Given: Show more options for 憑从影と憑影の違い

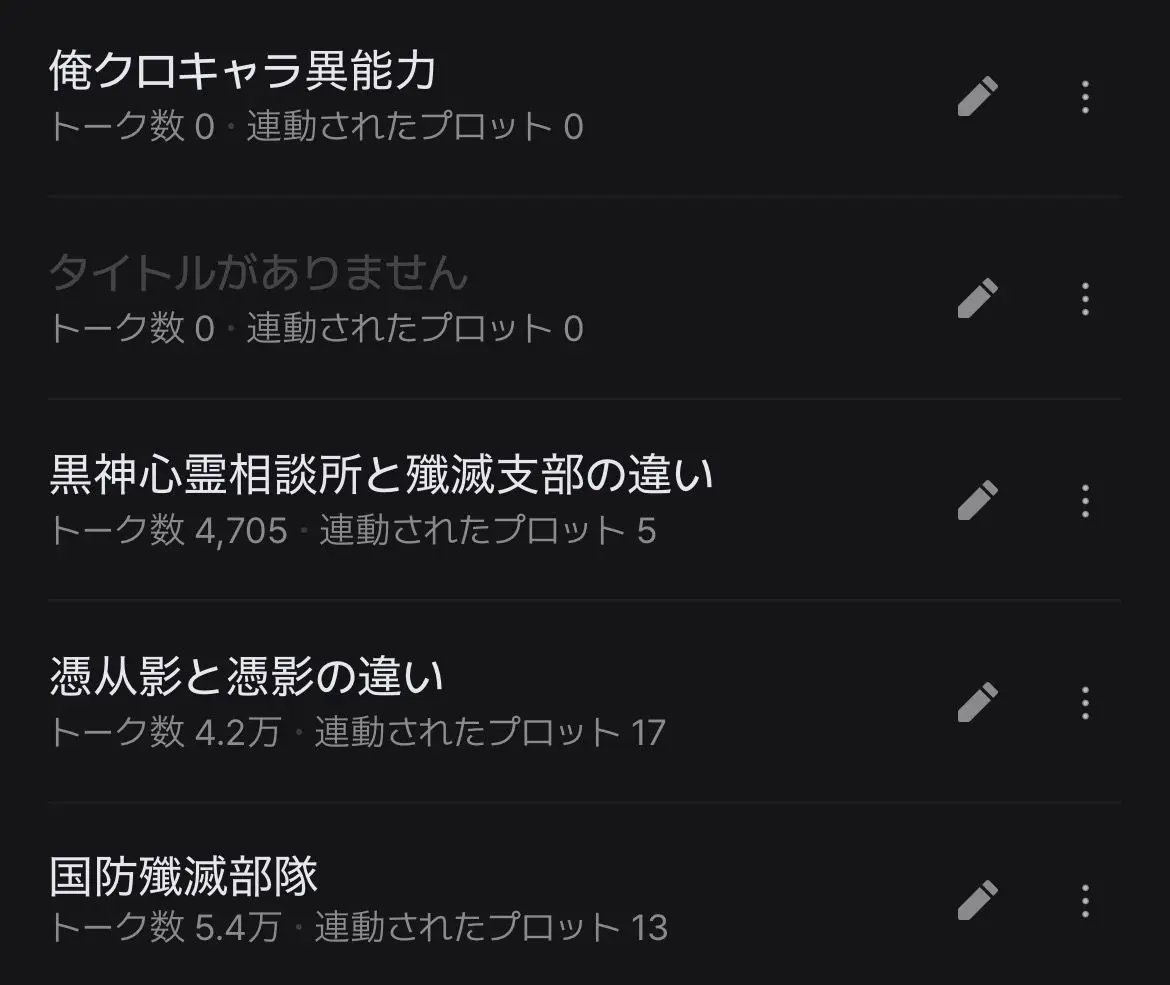Looking at the screenshot, I should pos(1085,703).
